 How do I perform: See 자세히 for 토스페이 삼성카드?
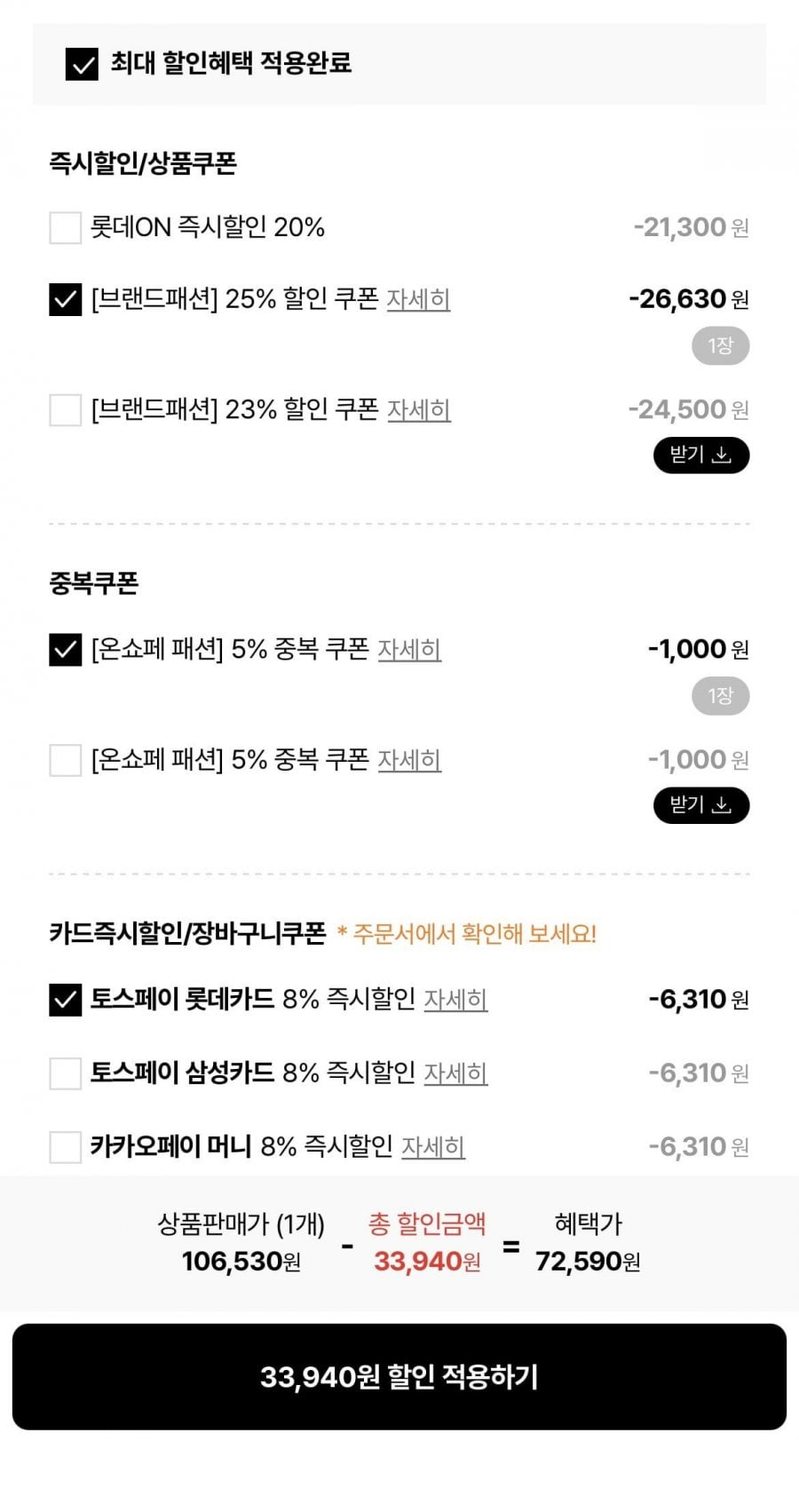pyautogui.click(x=455, y=1073)
